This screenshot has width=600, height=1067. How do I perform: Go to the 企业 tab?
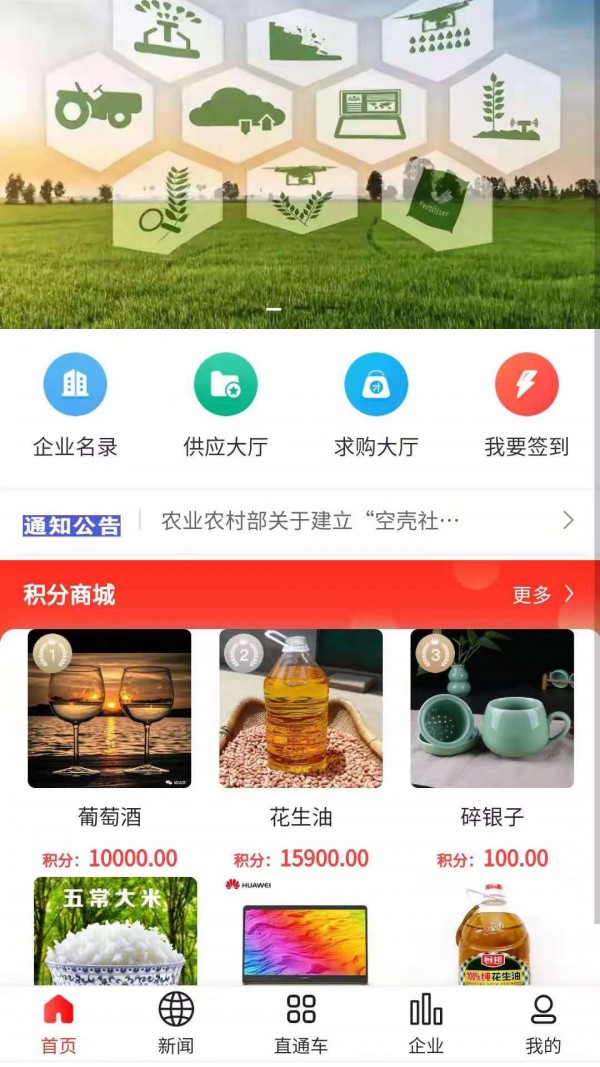click(x=426, y=1023)
